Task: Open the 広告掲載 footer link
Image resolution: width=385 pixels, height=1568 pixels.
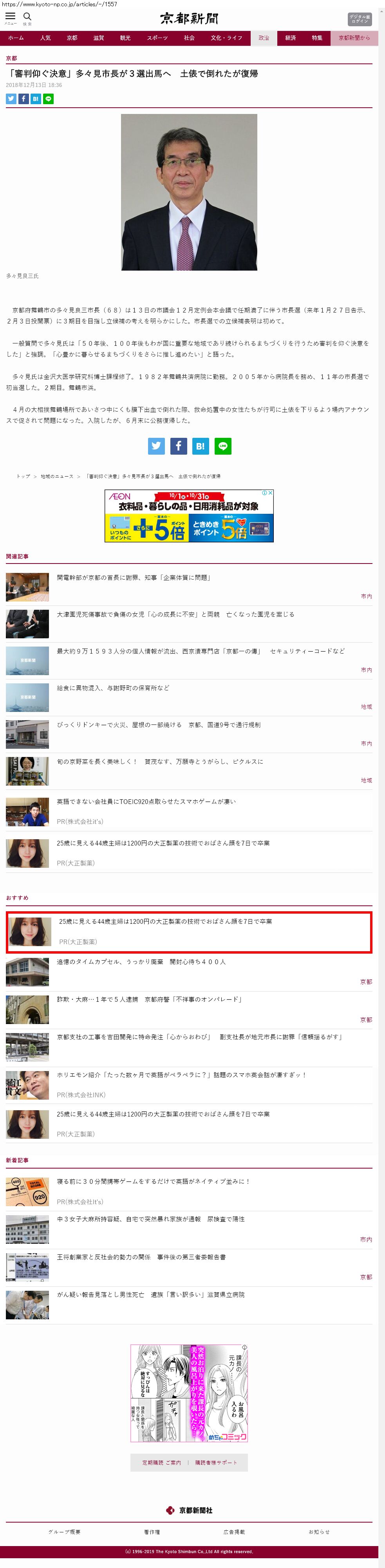Action: tap(234, 1532)
